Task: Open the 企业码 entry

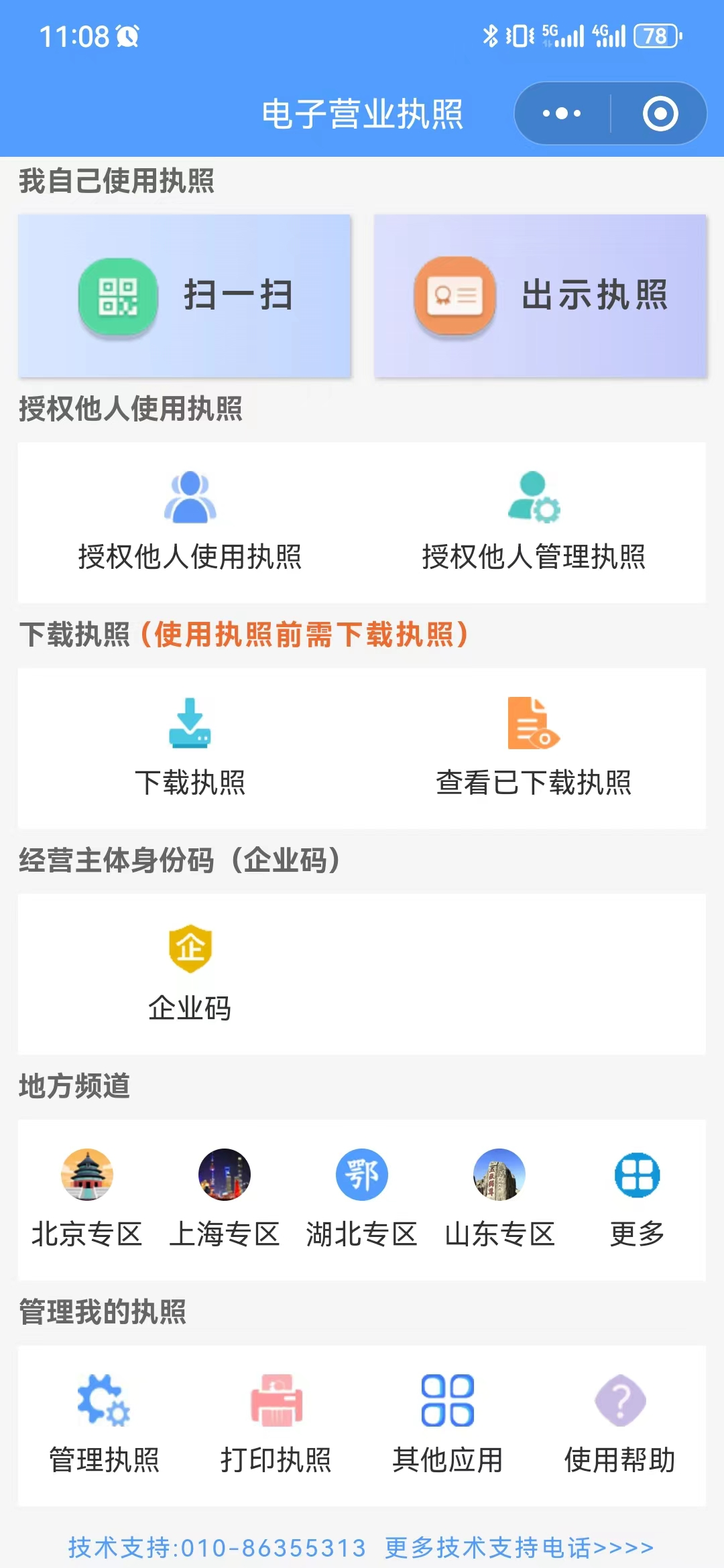Action: [x=190, y=973]
